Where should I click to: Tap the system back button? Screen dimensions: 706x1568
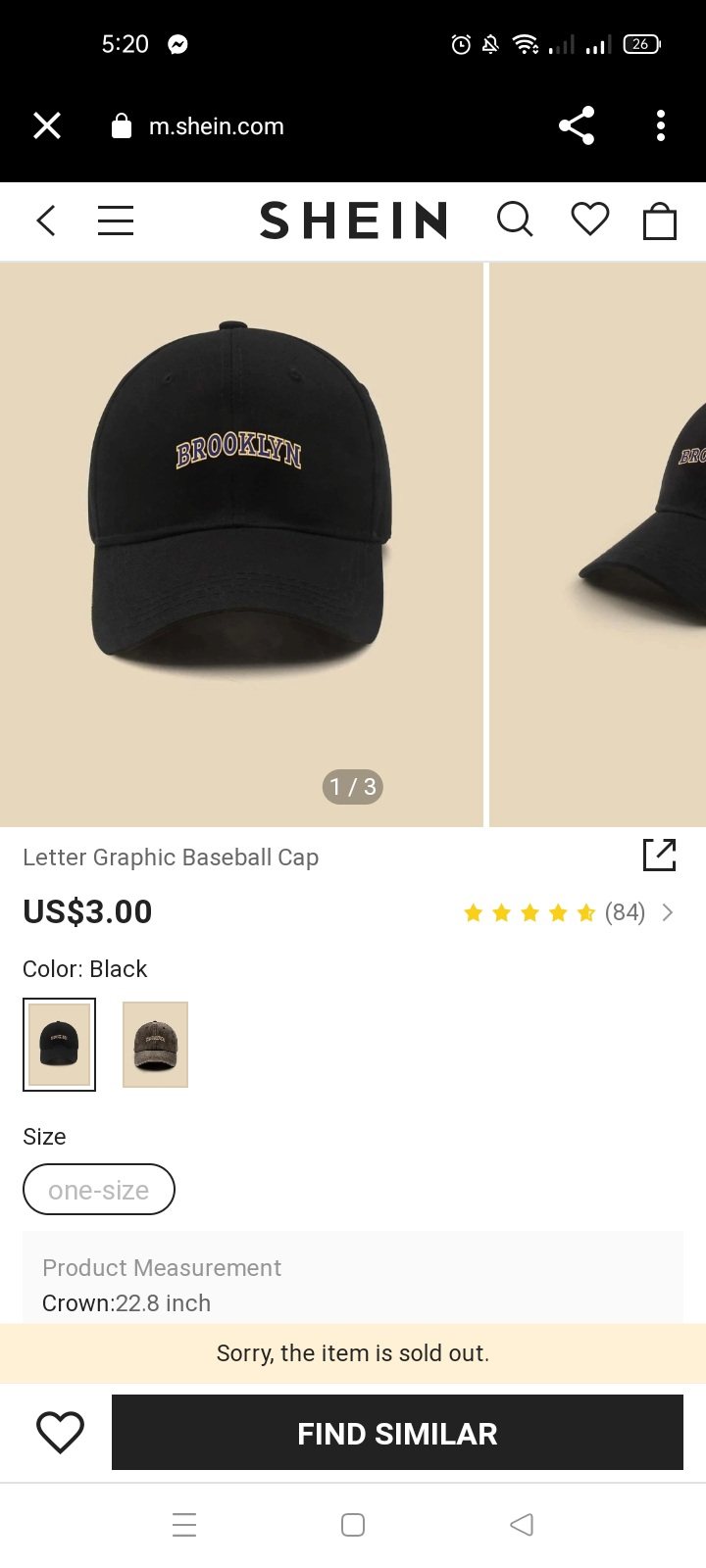click(522, 1525)
